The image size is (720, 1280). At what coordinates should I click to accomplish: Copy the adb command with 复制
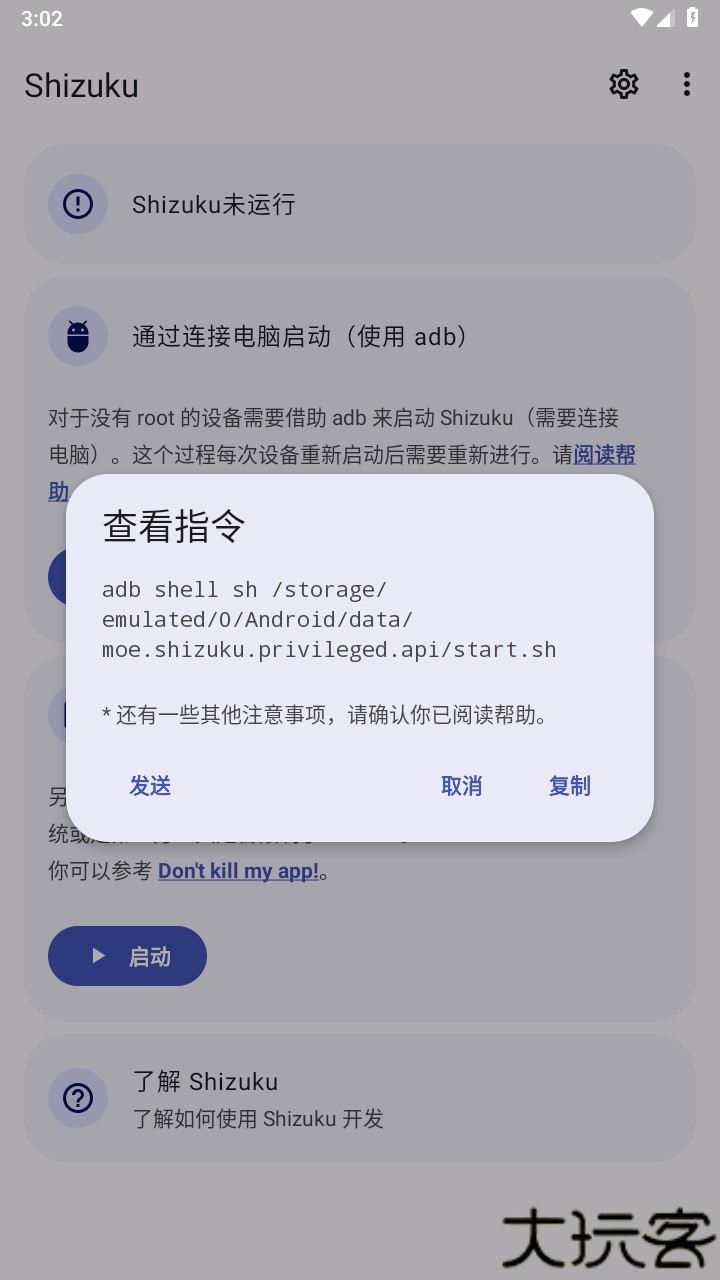pos(569,786)
